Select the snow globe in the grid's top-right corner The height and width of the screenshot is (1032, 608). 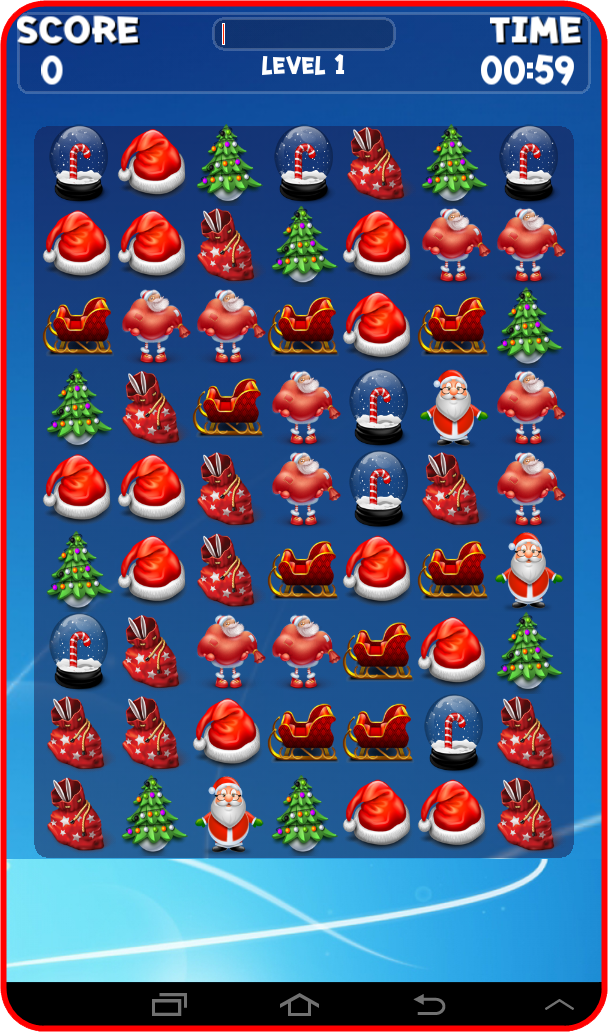[x=528, y=161]
